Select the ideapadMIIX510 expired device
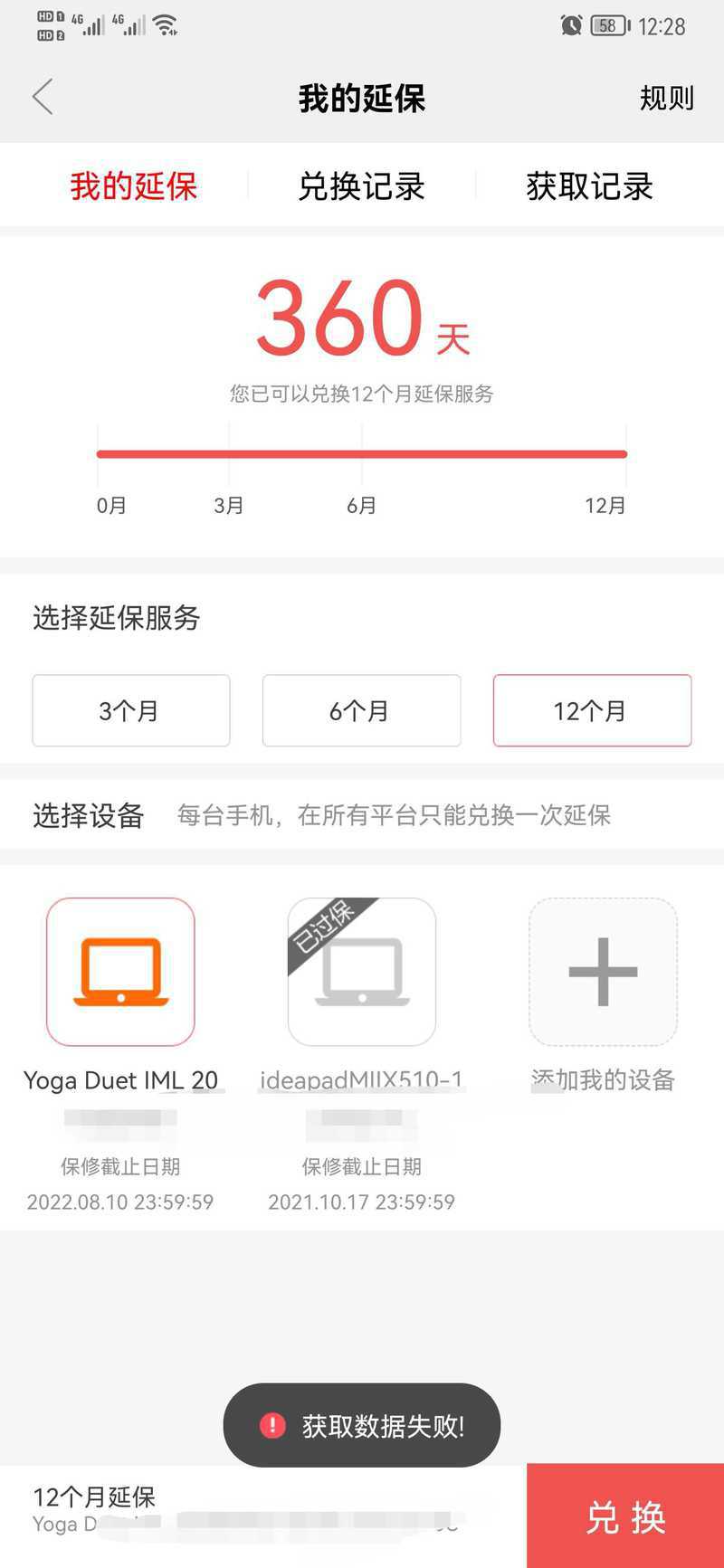The width and height of the screenshot is (724, 1568). point(362,972)
